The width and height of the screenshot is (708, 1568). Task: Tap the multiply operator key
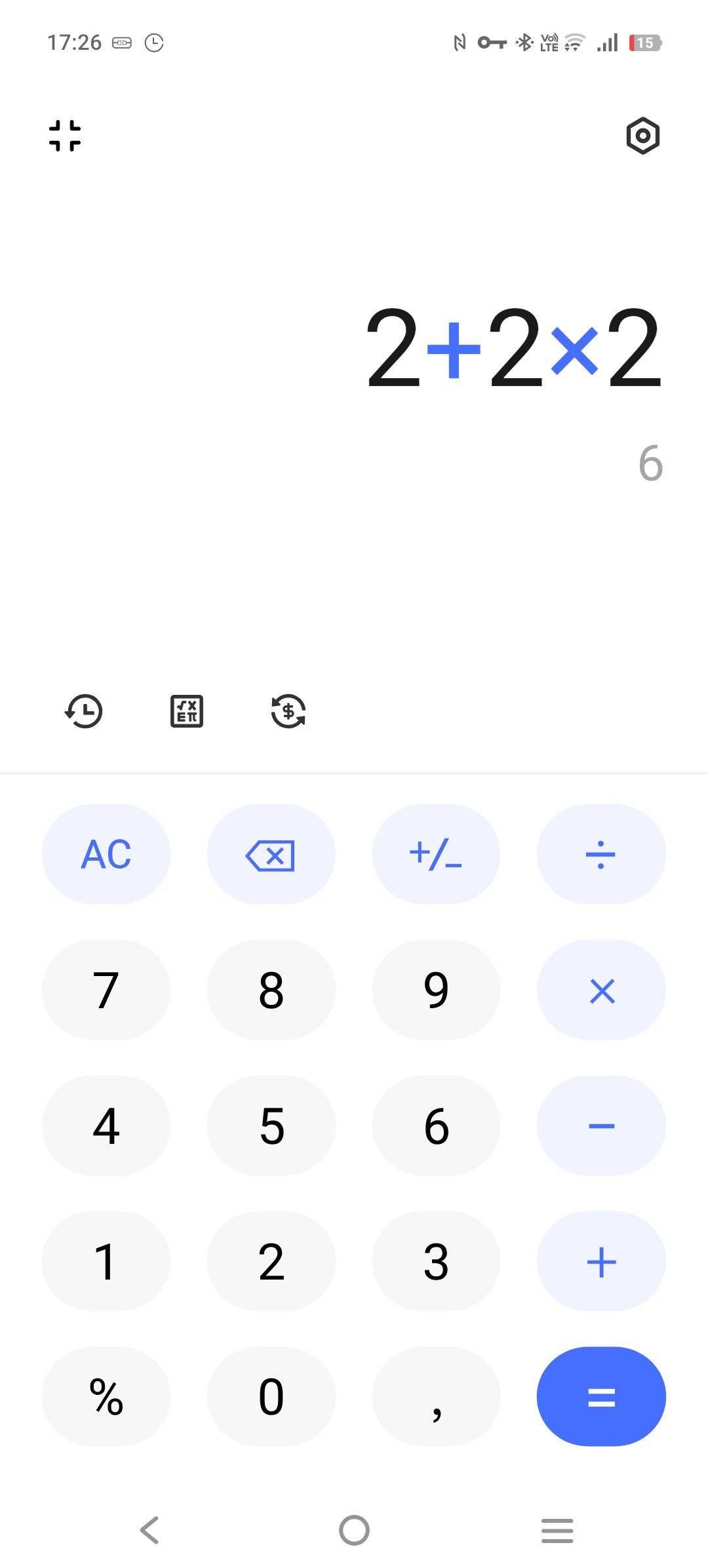tap(601, 990)
